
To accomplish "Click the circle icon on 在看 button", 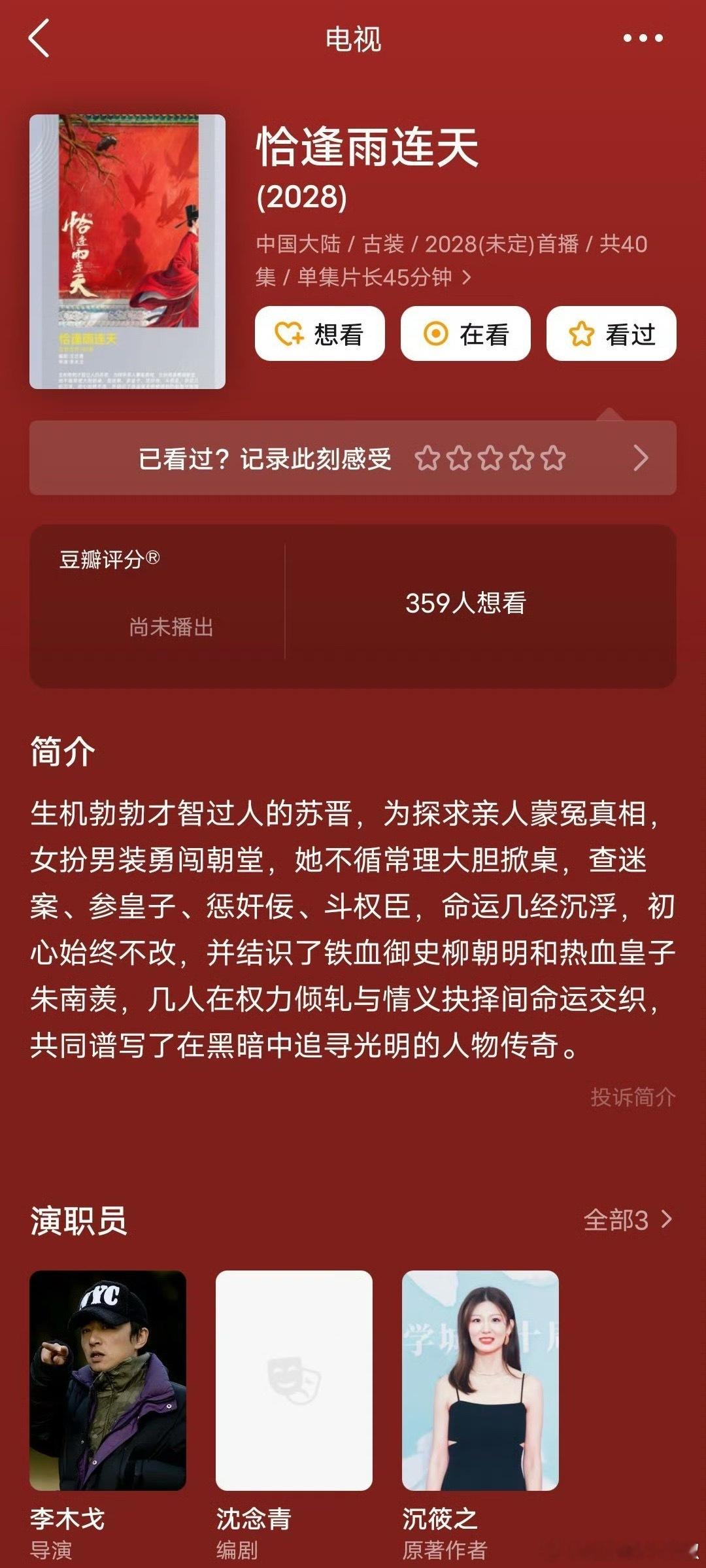I will (x=437, y=333).
